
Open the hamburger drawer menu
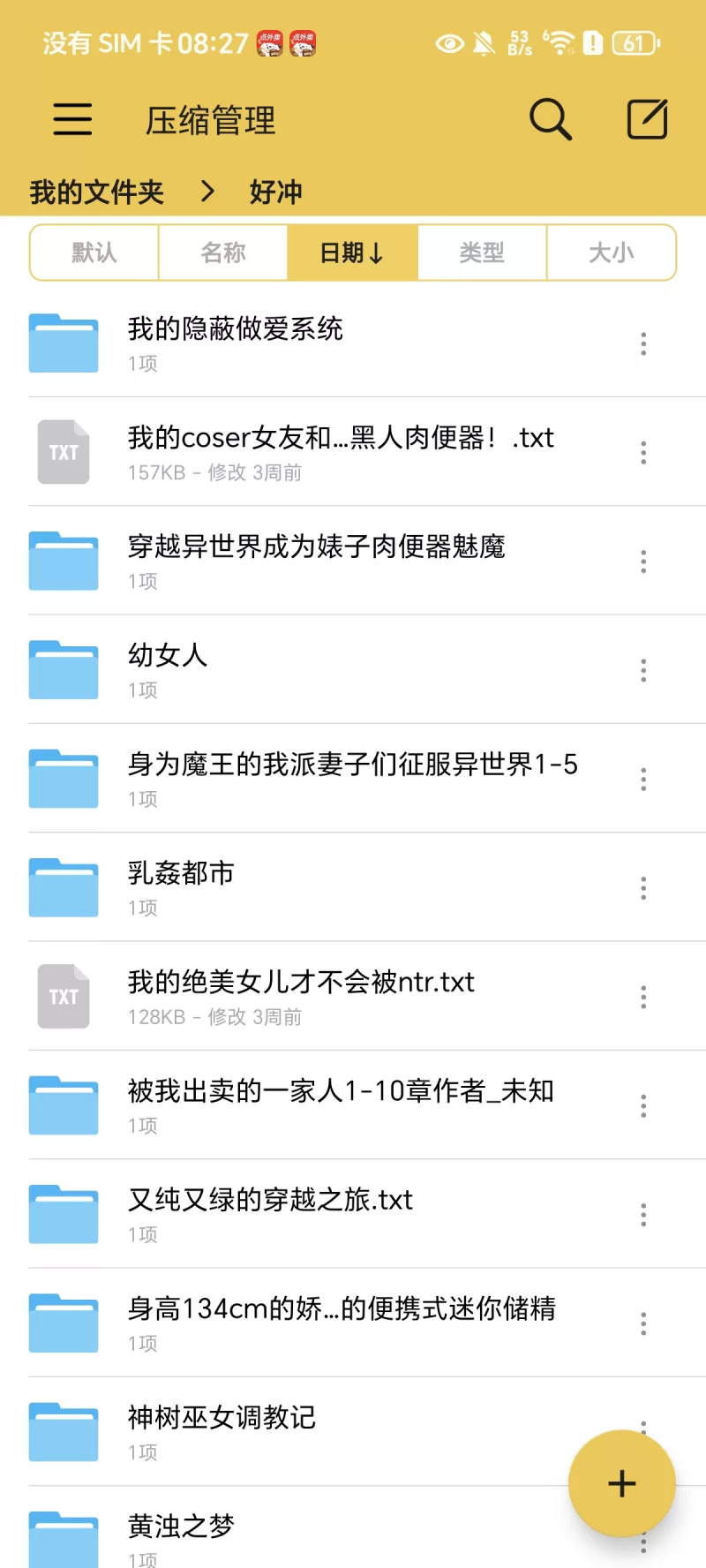click(x=72, y=119)
